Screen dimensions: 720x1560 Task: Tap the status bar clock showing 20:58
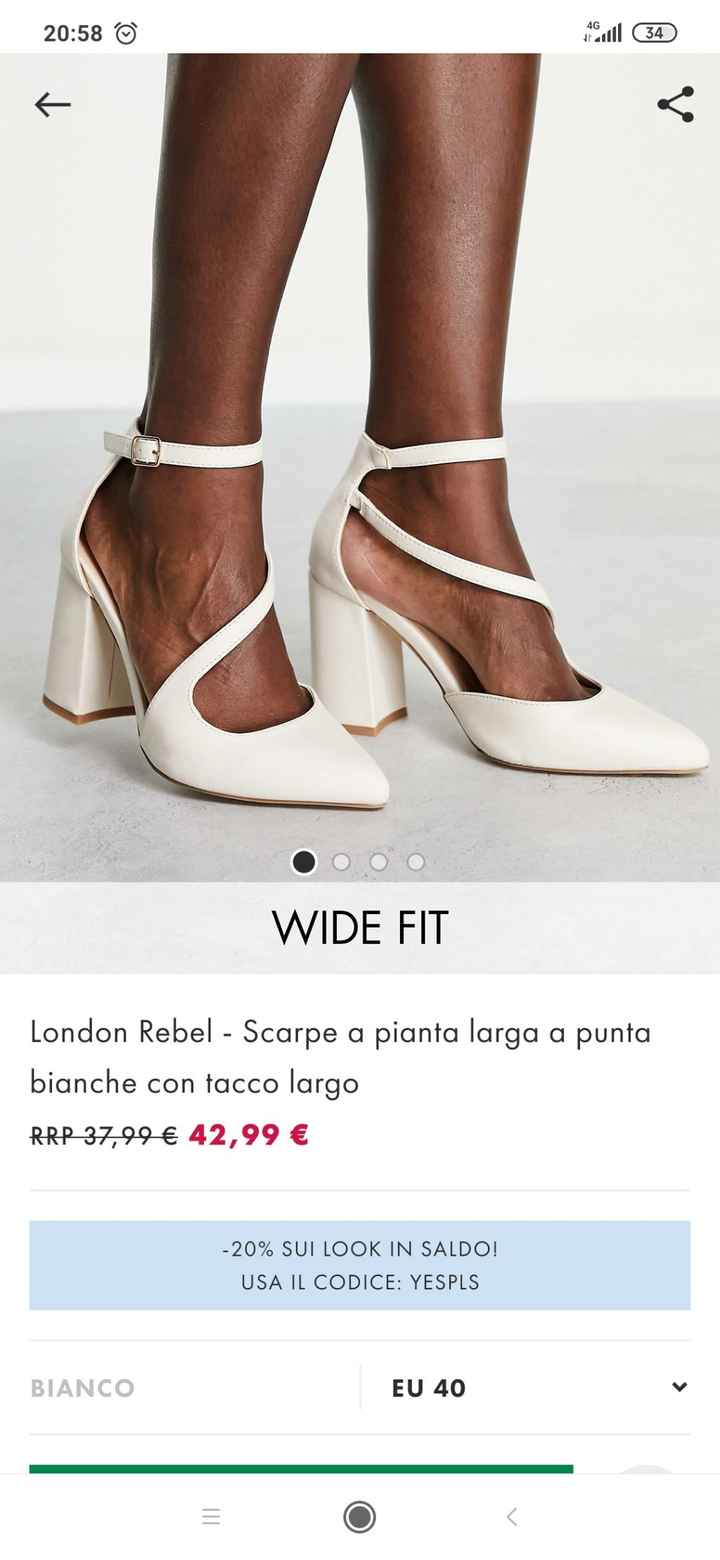[x=72, y=32]
